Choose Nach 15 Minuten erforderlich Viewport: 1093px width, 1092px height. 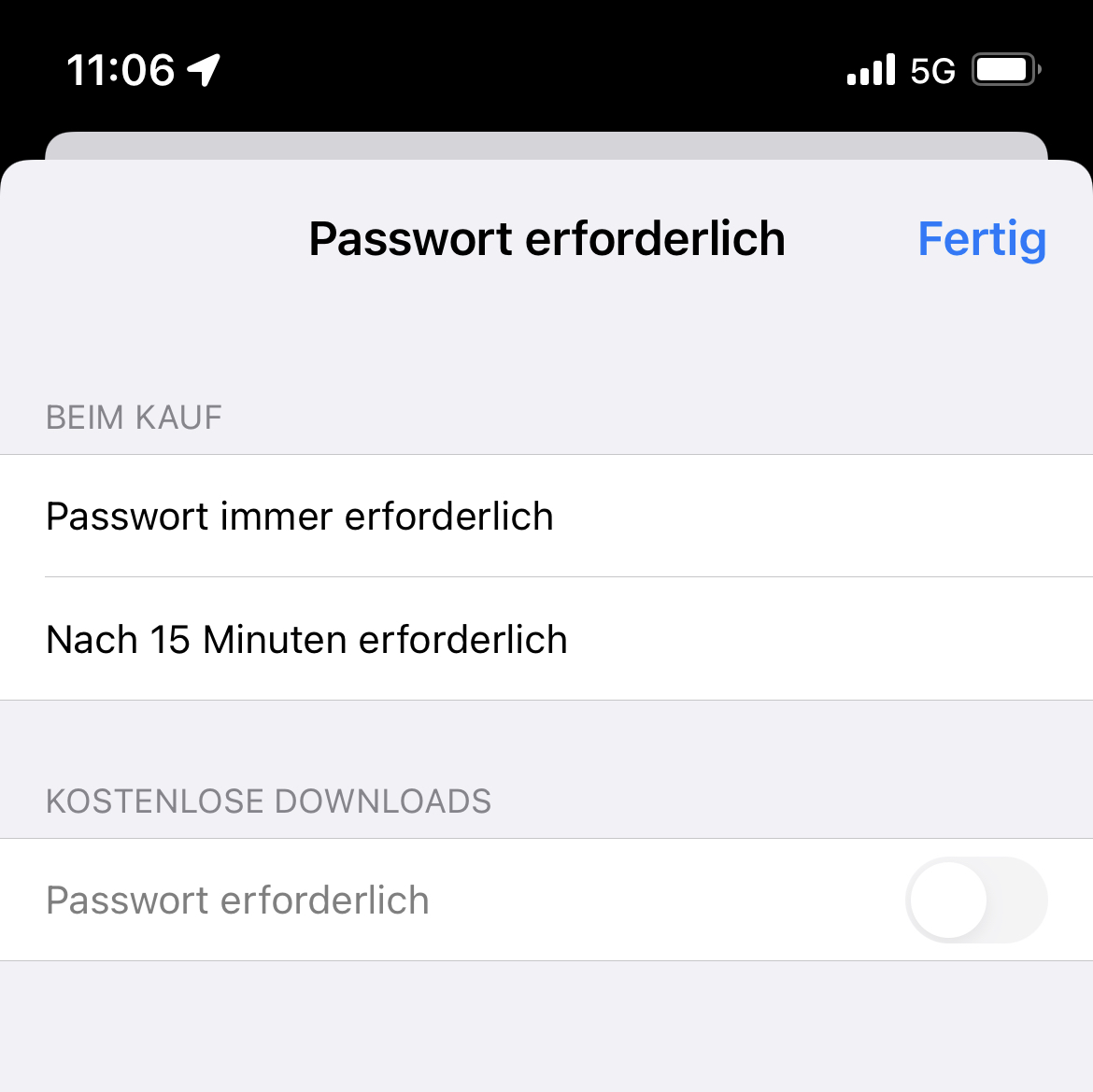tap(546, 640)
